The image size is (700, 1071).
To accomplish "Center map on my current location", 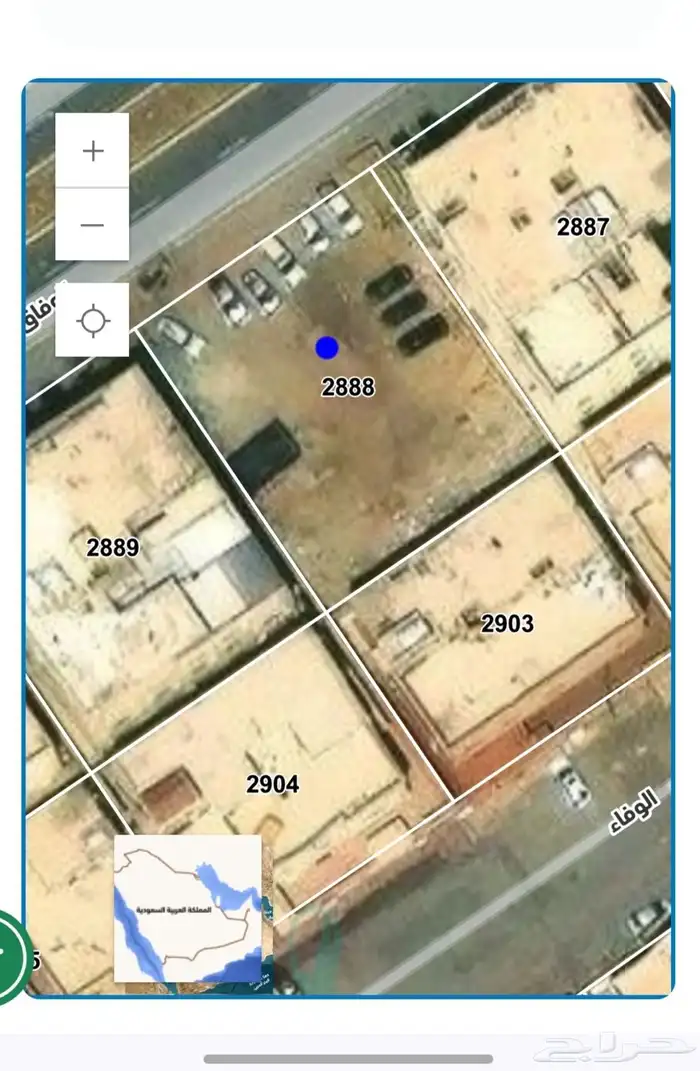I will pos(92,320).
